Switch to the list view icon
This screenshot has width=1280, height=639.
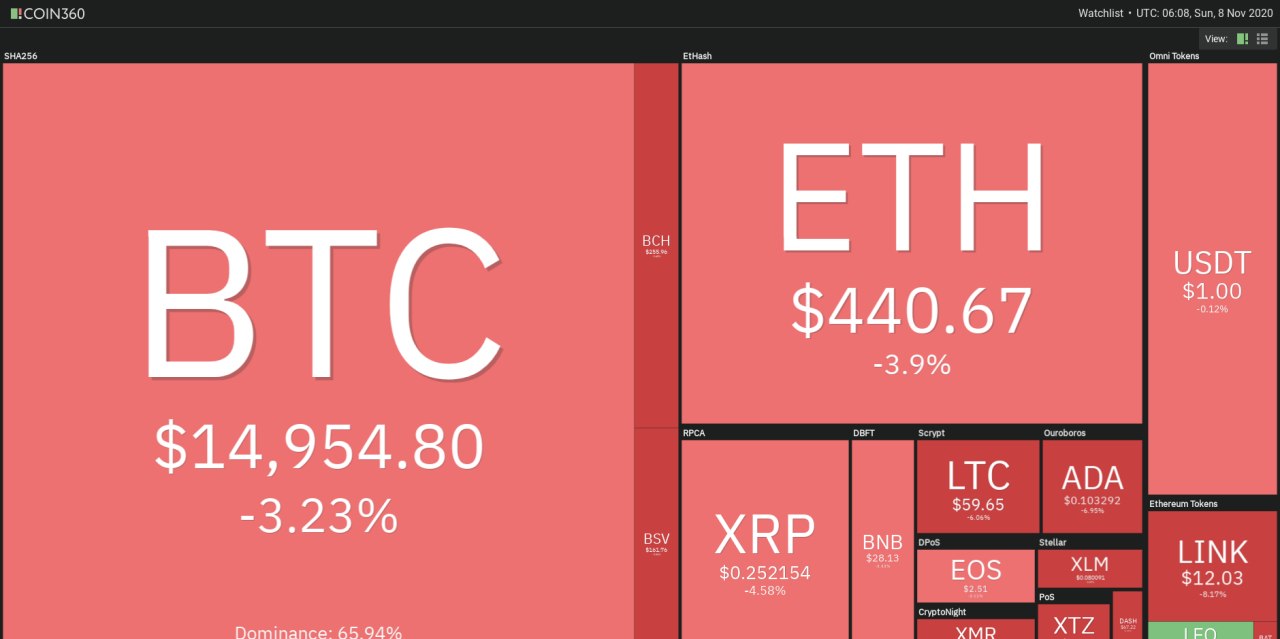click(1262, 39)
